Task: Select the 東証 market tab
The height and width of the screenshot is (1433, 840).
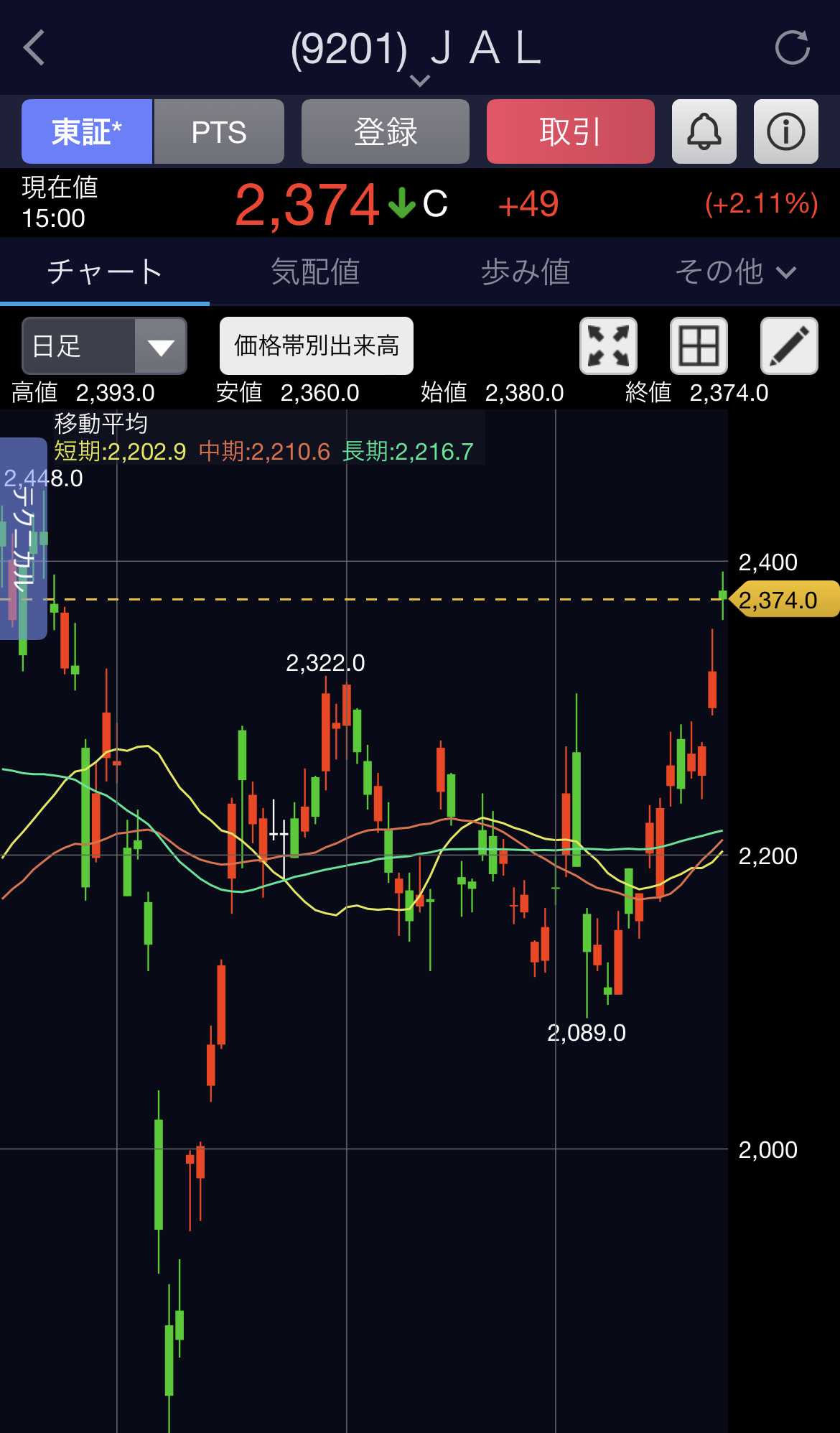Action: [x=87, y=132]
